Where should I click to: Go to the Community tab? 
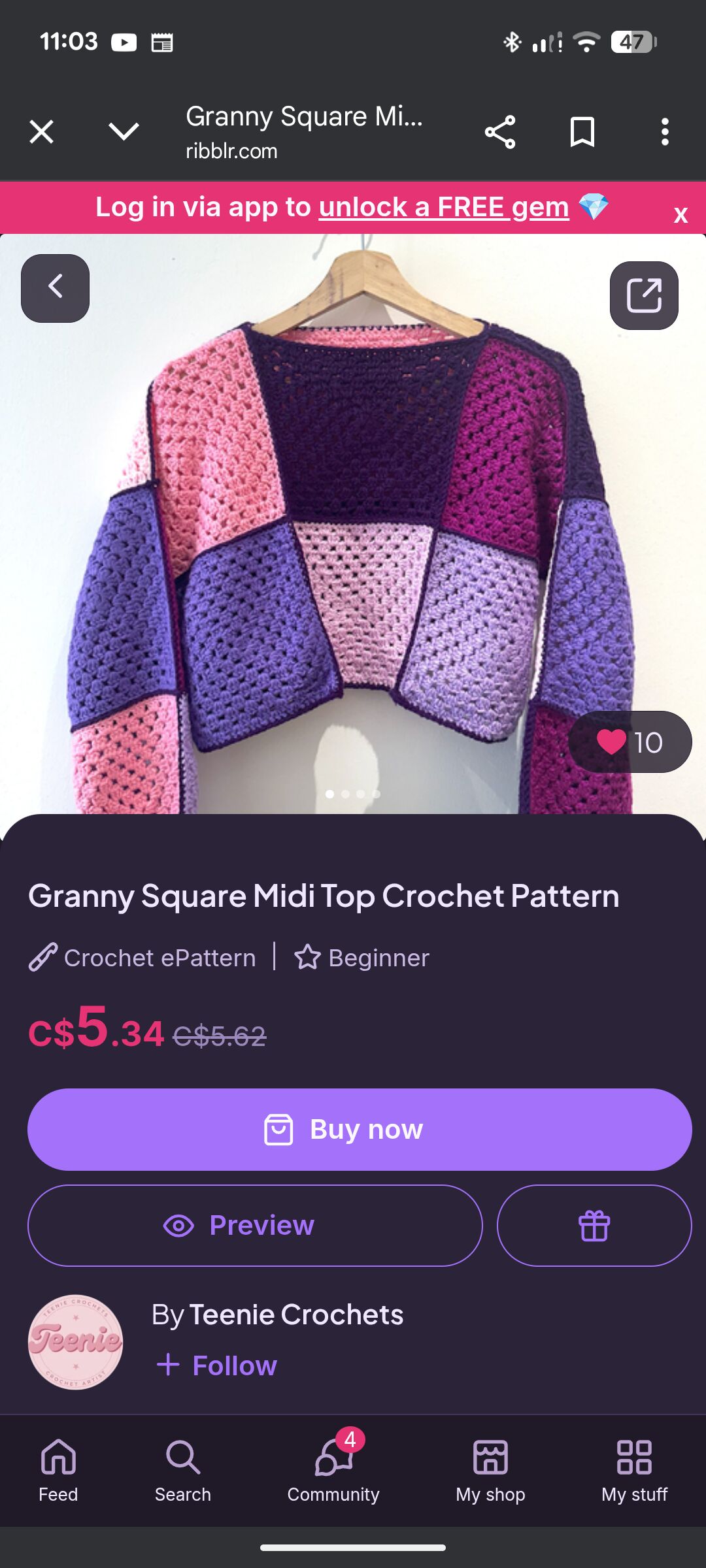(x=333, y=1470)
